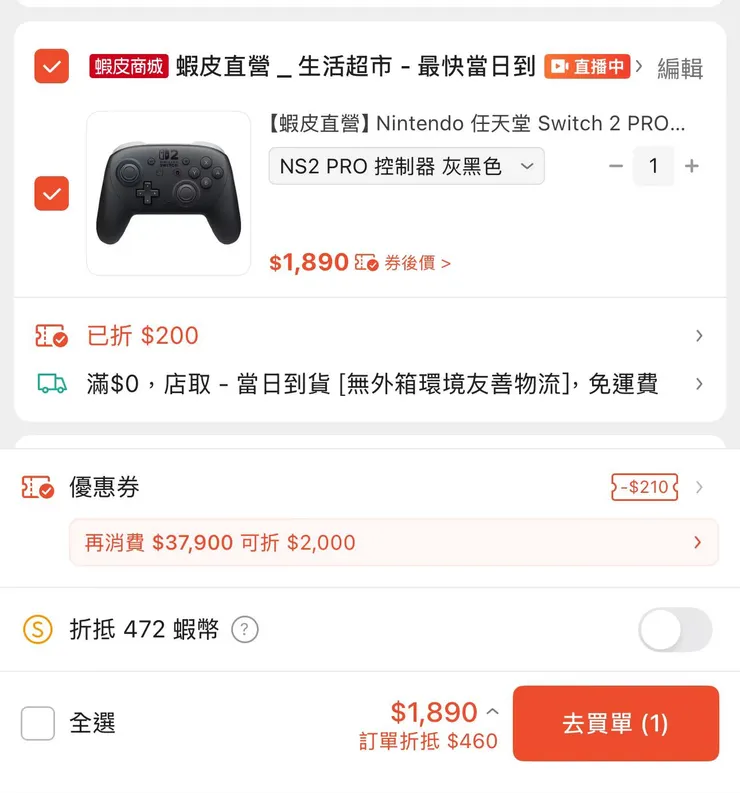Click the 已折 $200 discount ticket icon
The height and width of the screenshot is (793, 740).
[51, 337]
